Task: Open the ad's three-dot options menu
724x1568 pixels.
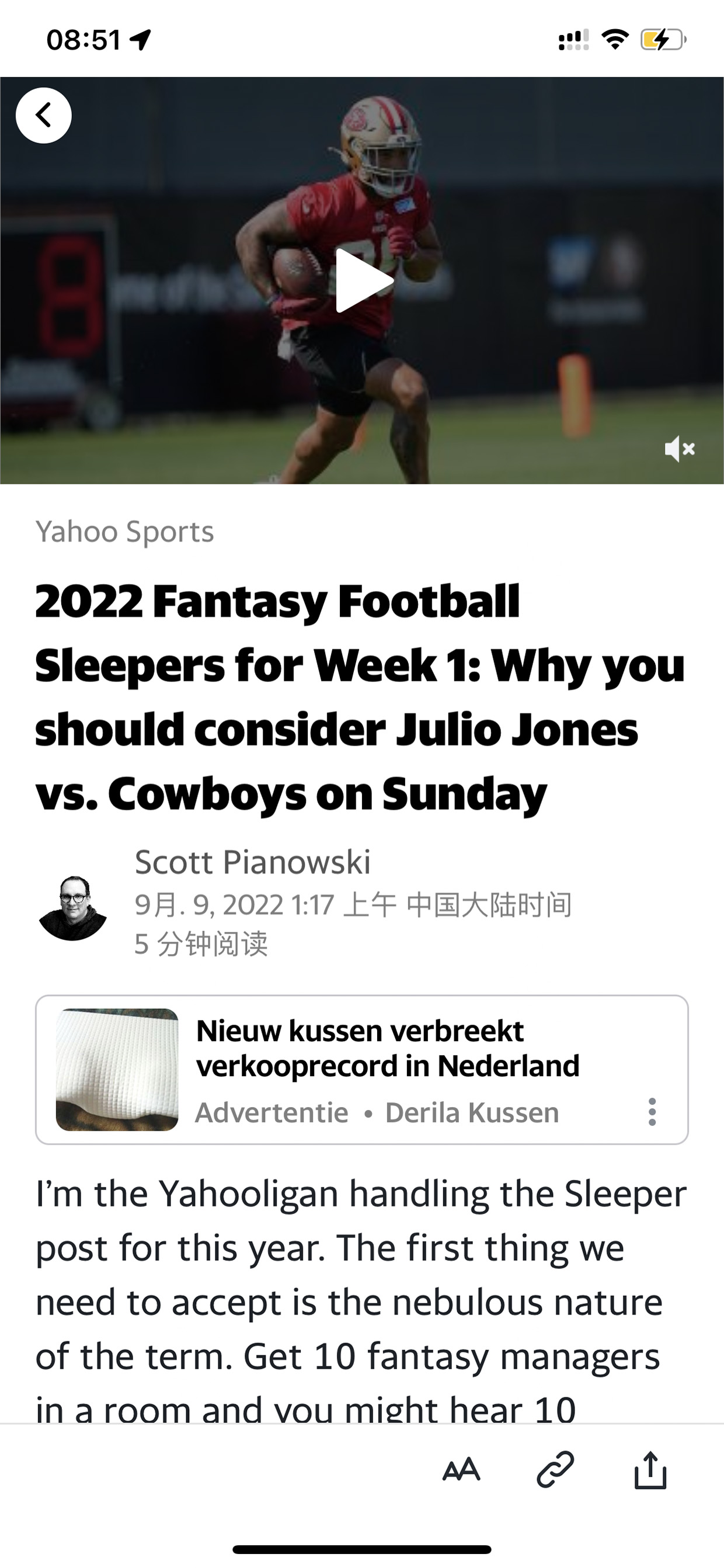Action: [x=652, y=1112]
